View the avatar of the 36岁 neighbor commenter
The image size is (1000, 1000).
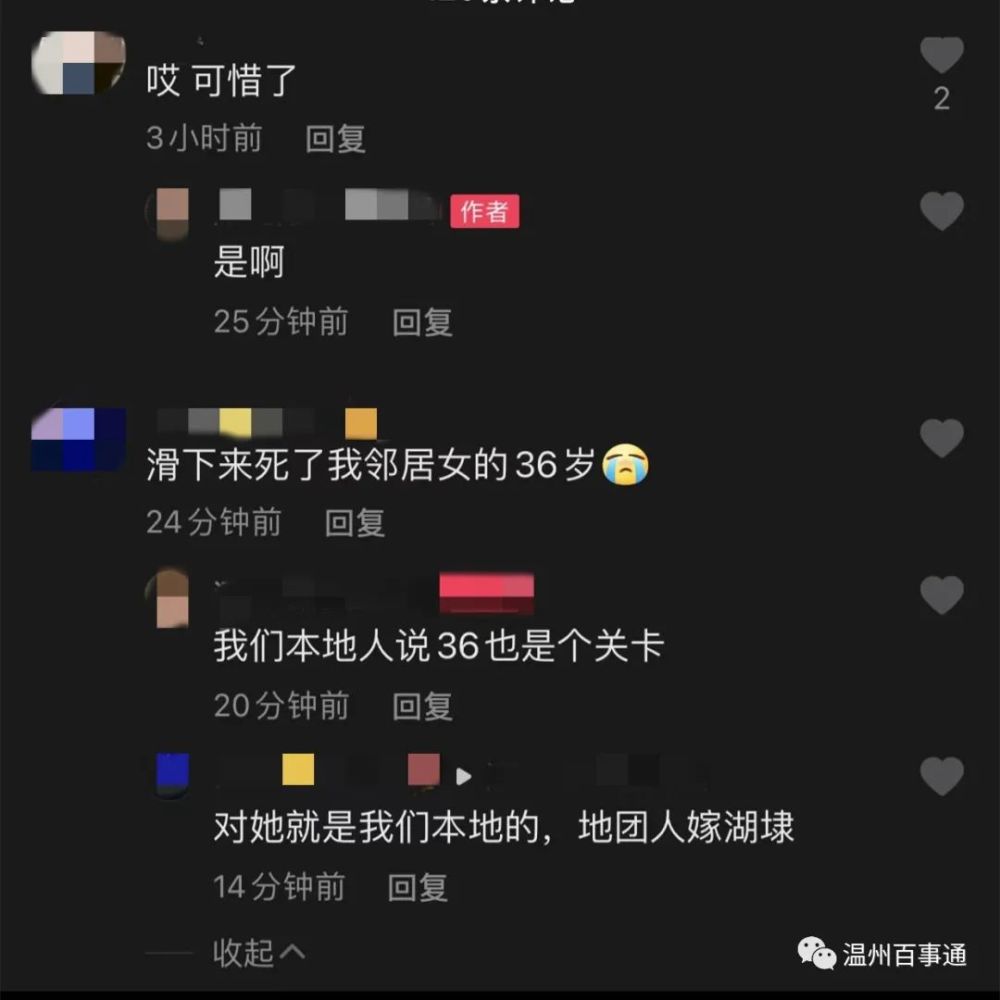click(78, 438)
